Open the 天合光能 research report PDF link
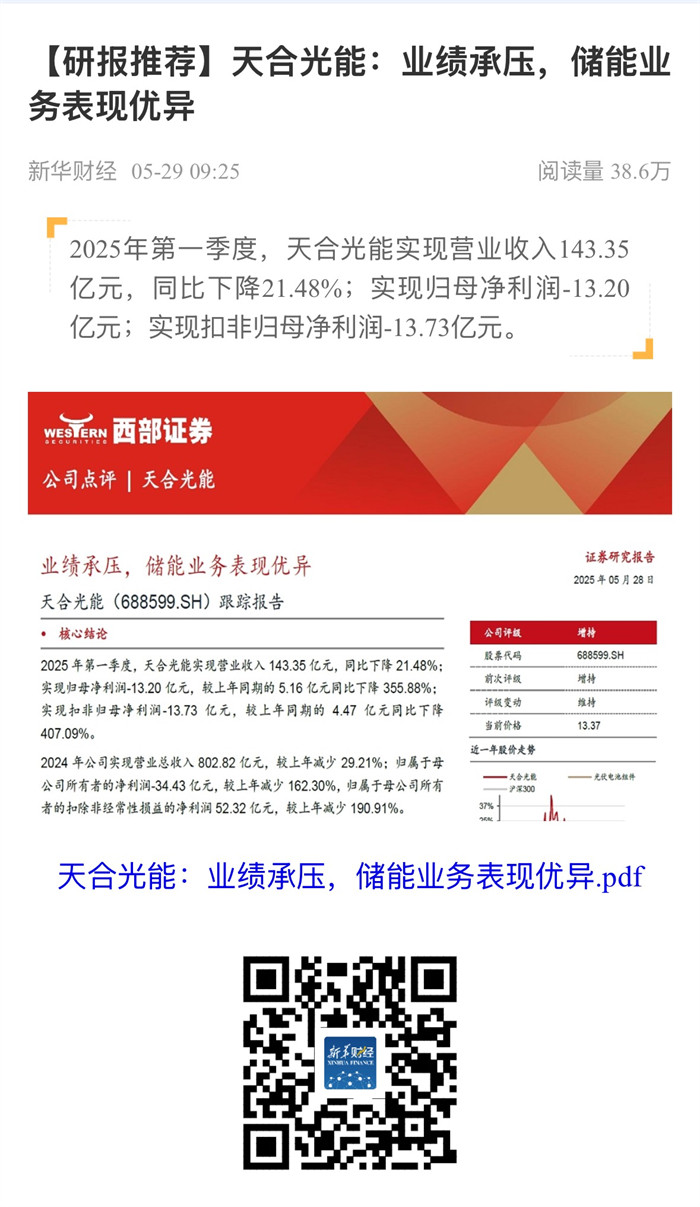This screenshot has height=1207, width=700. click(x=350, y=877)
